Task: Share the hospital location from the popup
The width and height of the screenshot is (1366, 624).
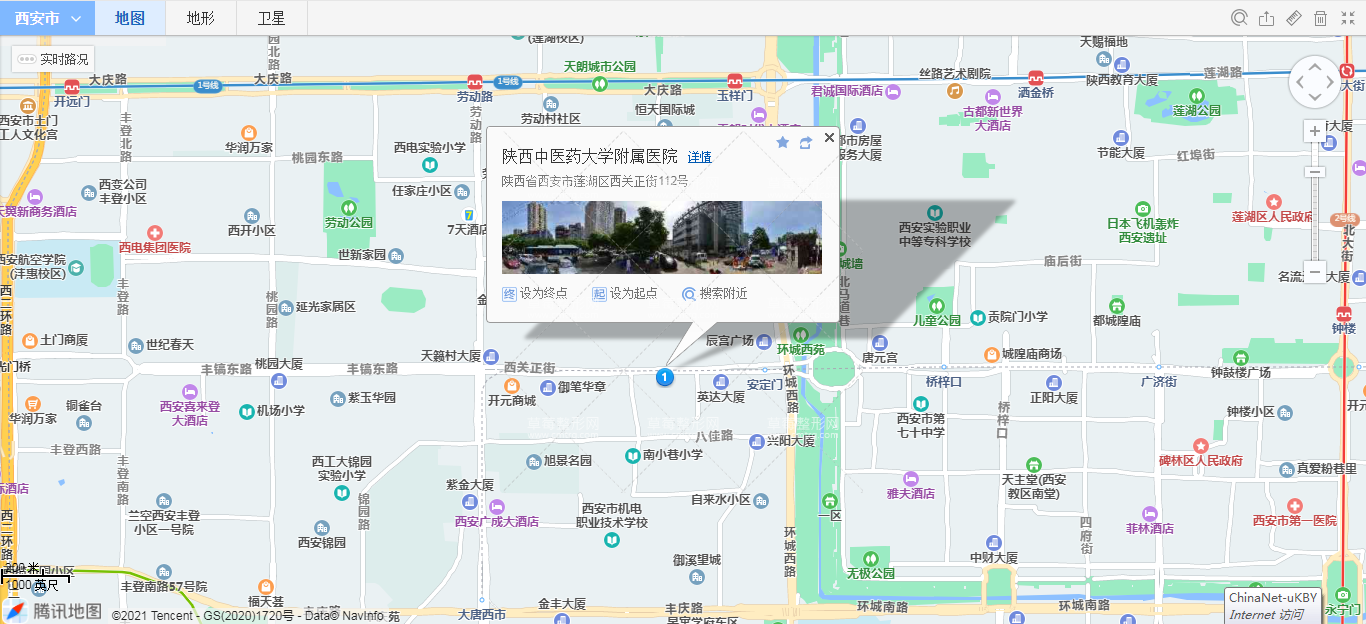Action: tap(806, 143)
